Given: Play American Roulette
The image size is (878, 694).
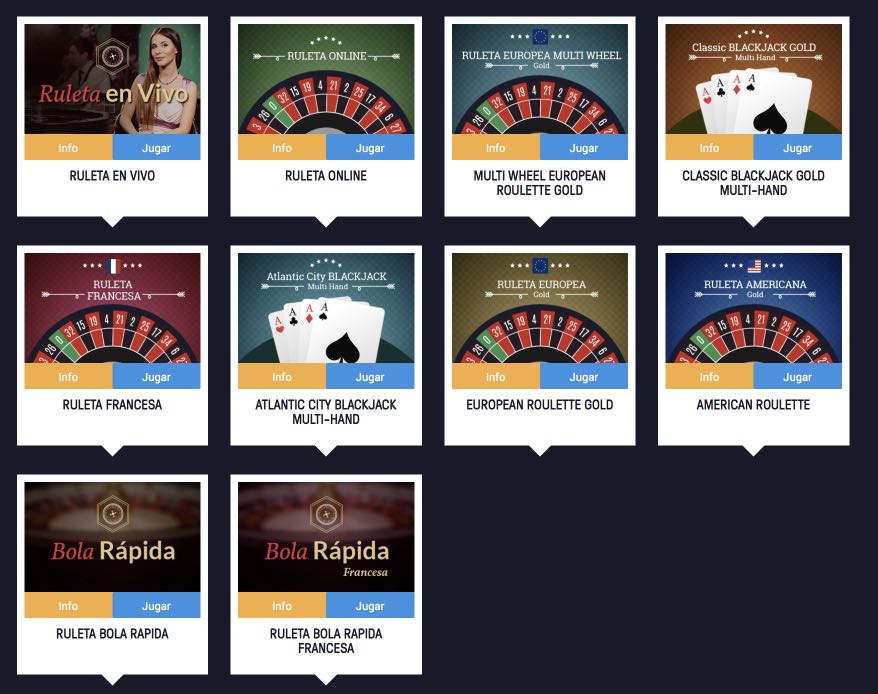Looking at the screenshot, I should pyautogui.click(x=798, y=377).
